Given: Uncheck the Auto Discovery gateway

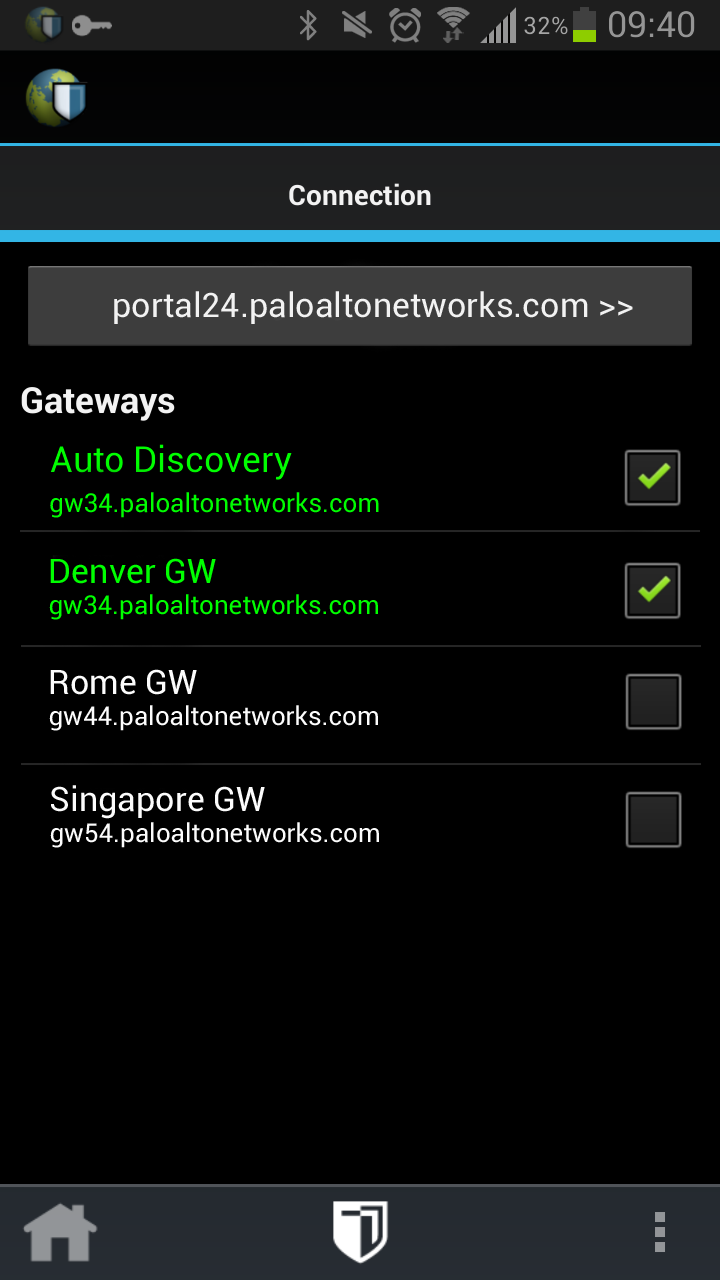Looking at the screenshot, I should pyautogui.click(x=652, y=478).
